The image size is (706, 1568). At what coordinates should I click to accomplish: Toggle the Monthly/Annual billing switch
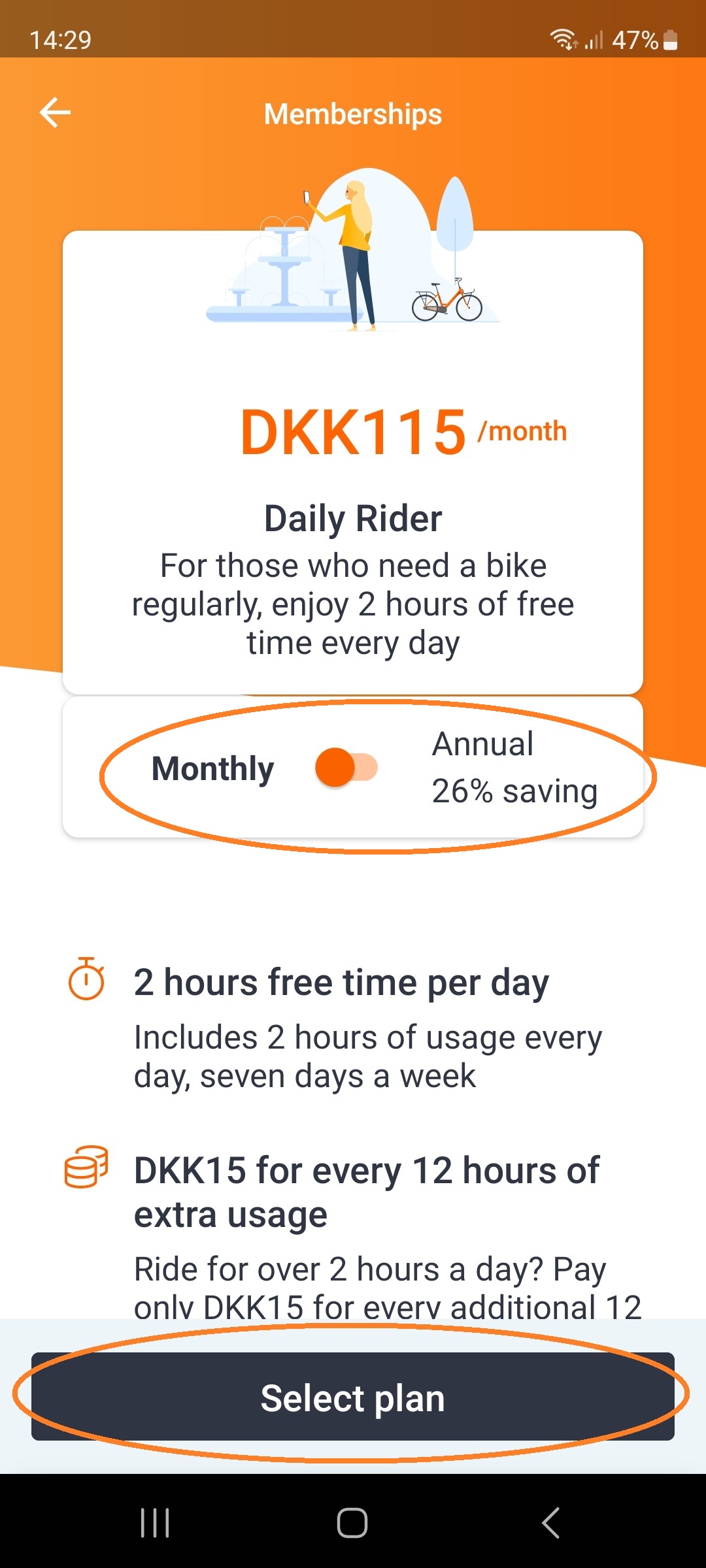point(346,768)
